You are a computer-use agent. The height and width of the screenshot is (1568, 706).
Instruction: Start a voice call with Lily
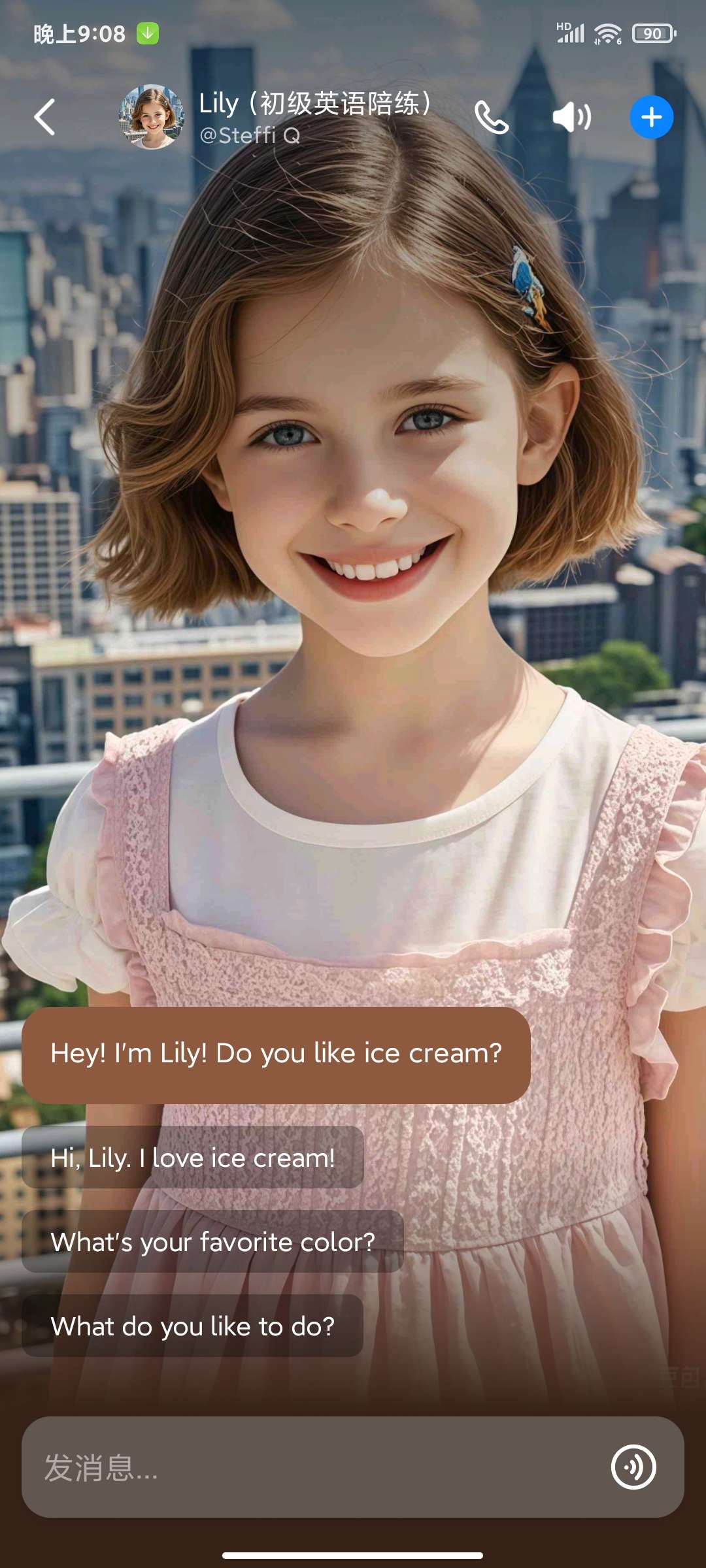[492, 118]
